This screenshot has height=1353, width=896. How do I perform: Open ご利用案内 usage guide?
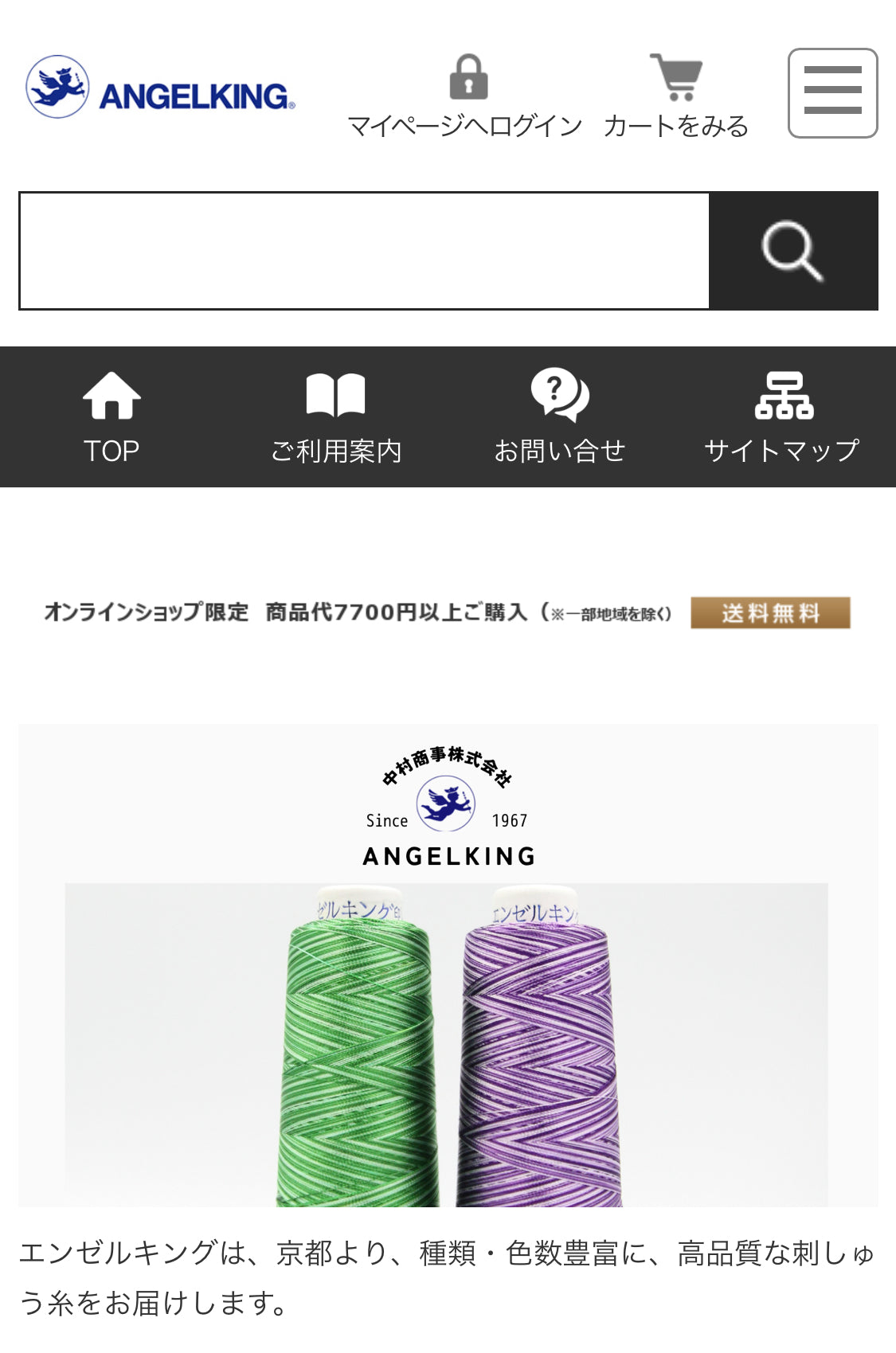tap(335, 417)
